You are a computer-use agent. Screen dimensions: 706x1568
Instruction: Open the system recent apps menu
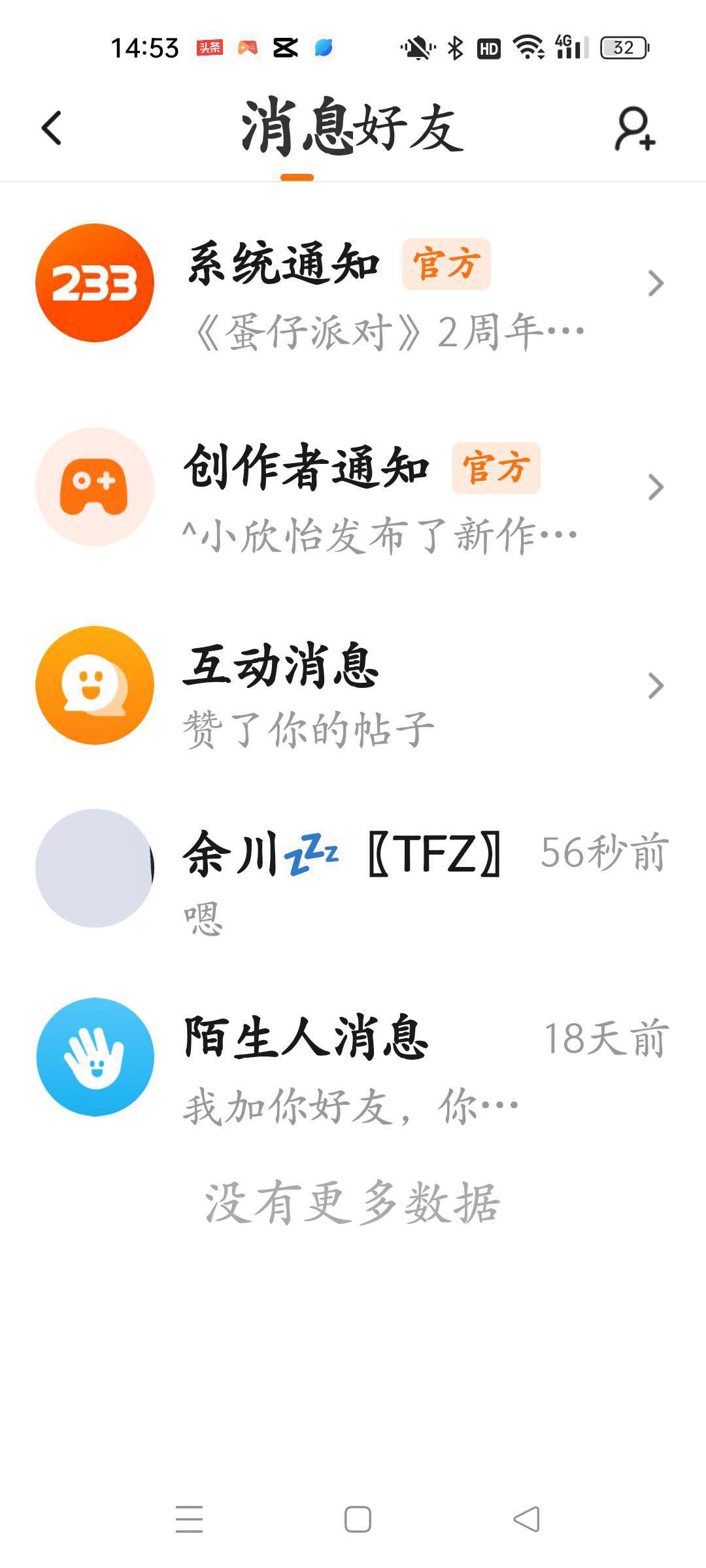point(190,1520)
